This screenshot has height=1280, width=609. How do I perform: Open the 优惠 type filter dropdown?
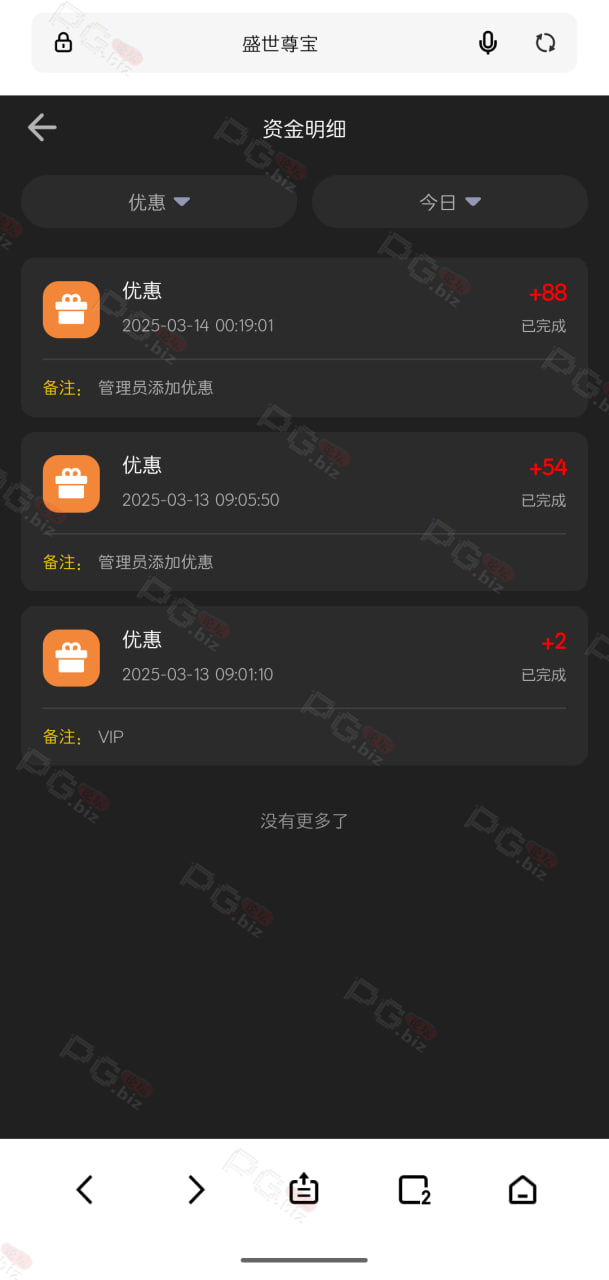coord(159,202)
